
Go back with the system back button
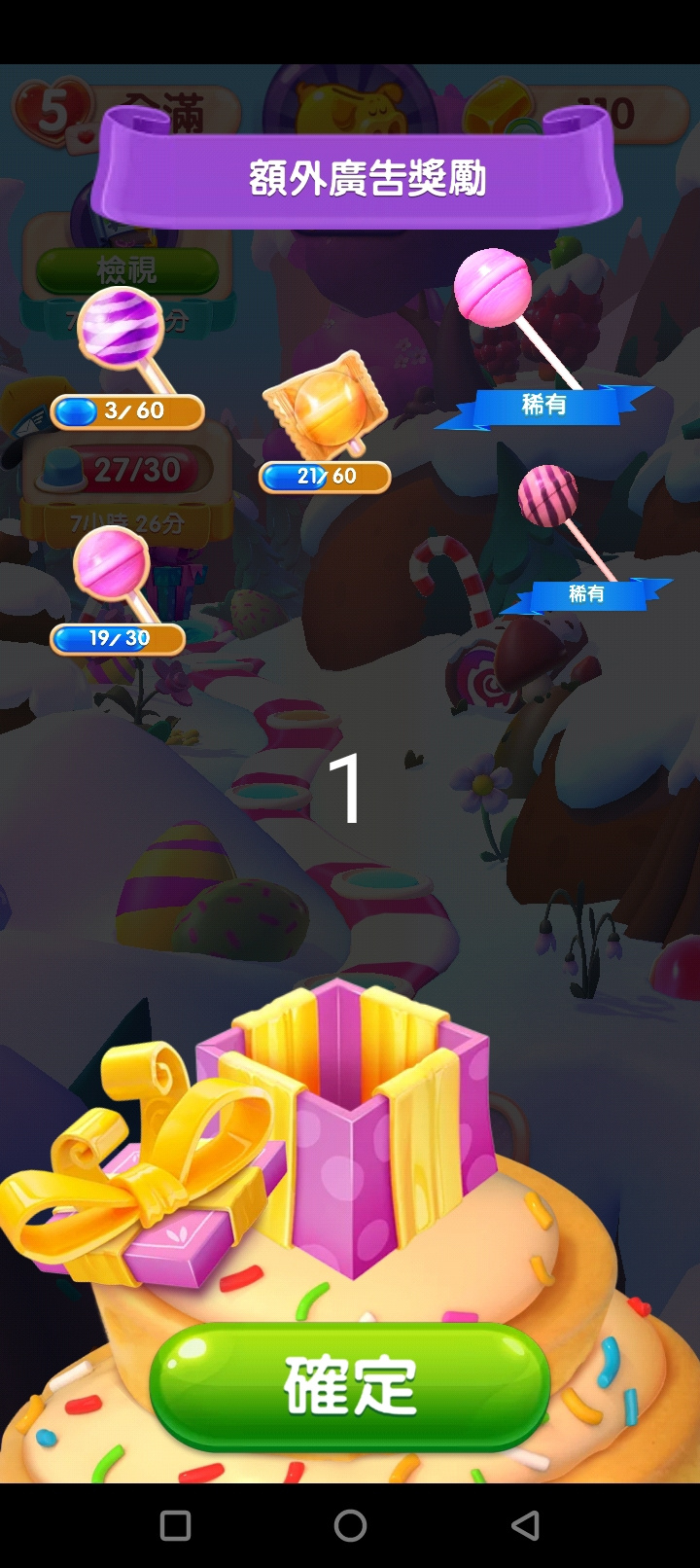click(x=525, y=1525)
